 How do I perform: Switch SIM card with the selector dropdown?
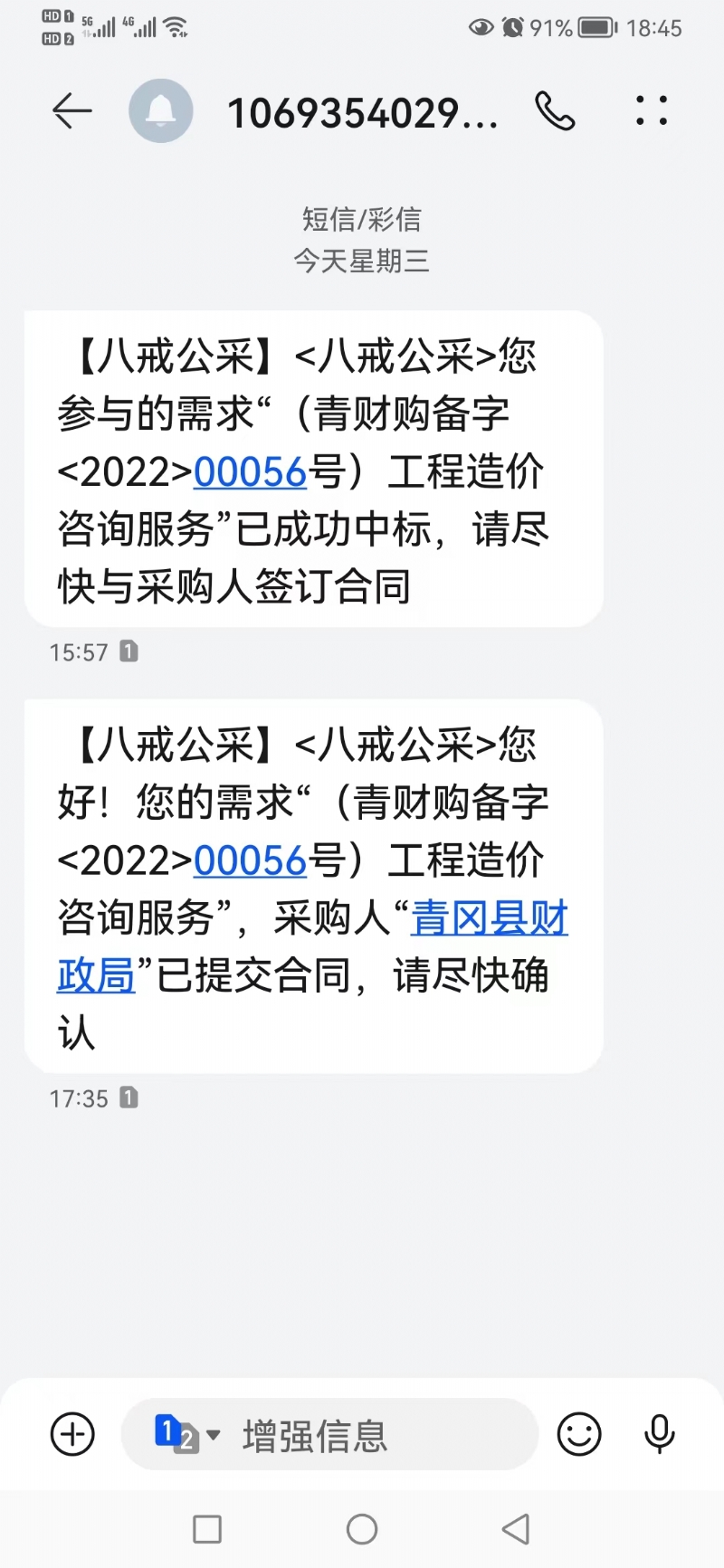pyautogui.click(x=187, y=1434)
